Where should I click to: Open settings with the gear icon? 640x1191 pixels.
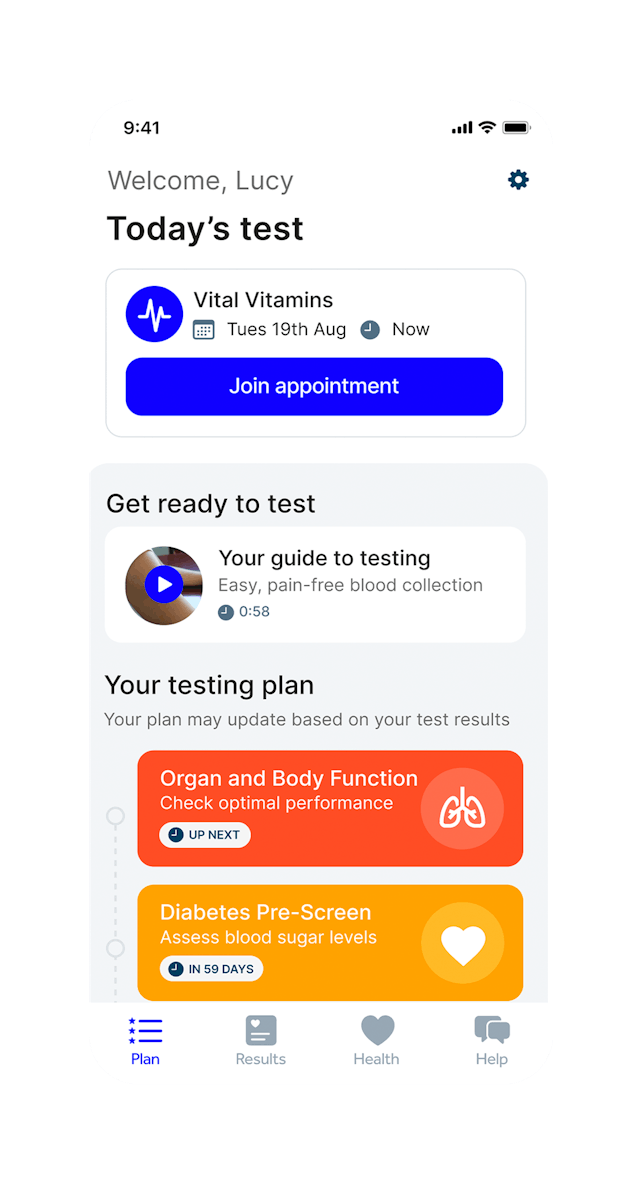pos(518,180)
